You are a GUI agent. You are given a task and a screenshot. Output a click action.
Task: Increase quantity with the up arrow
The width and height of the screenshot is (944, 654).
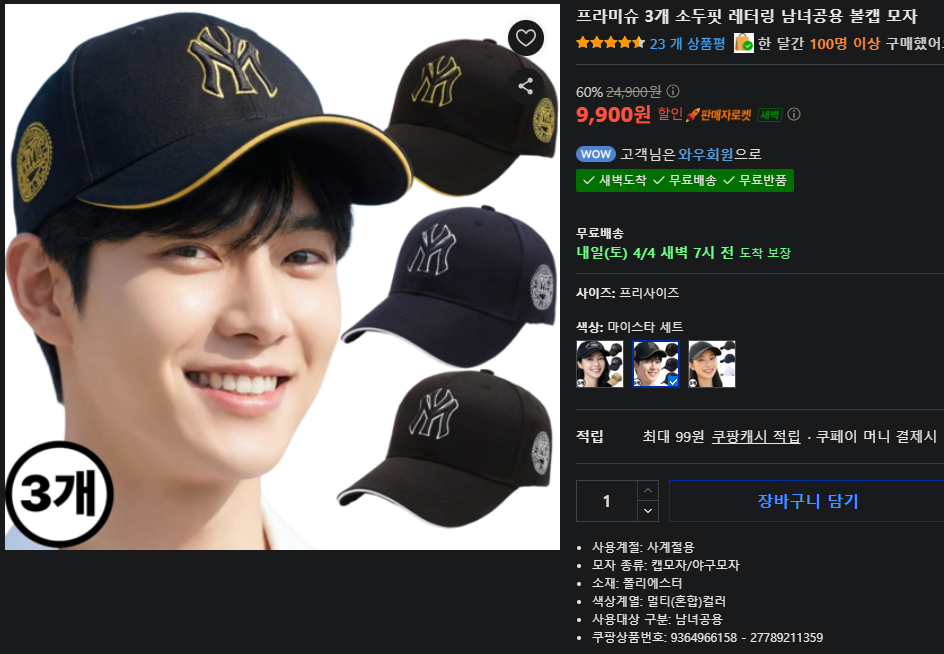[x=648, y=490]
